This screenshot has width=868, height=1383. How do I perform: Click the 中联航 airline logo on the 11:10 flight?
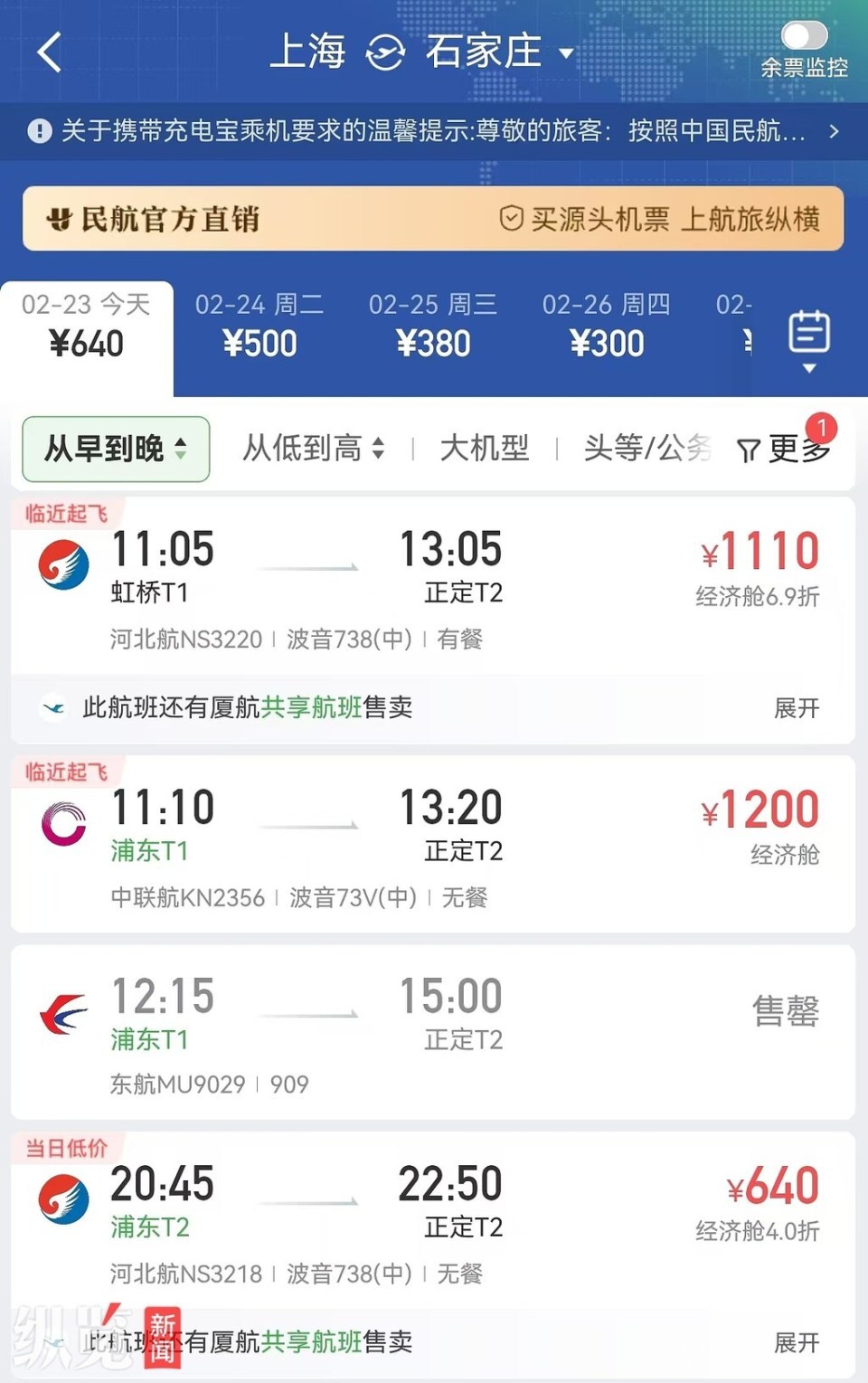[x=61, y=821]
